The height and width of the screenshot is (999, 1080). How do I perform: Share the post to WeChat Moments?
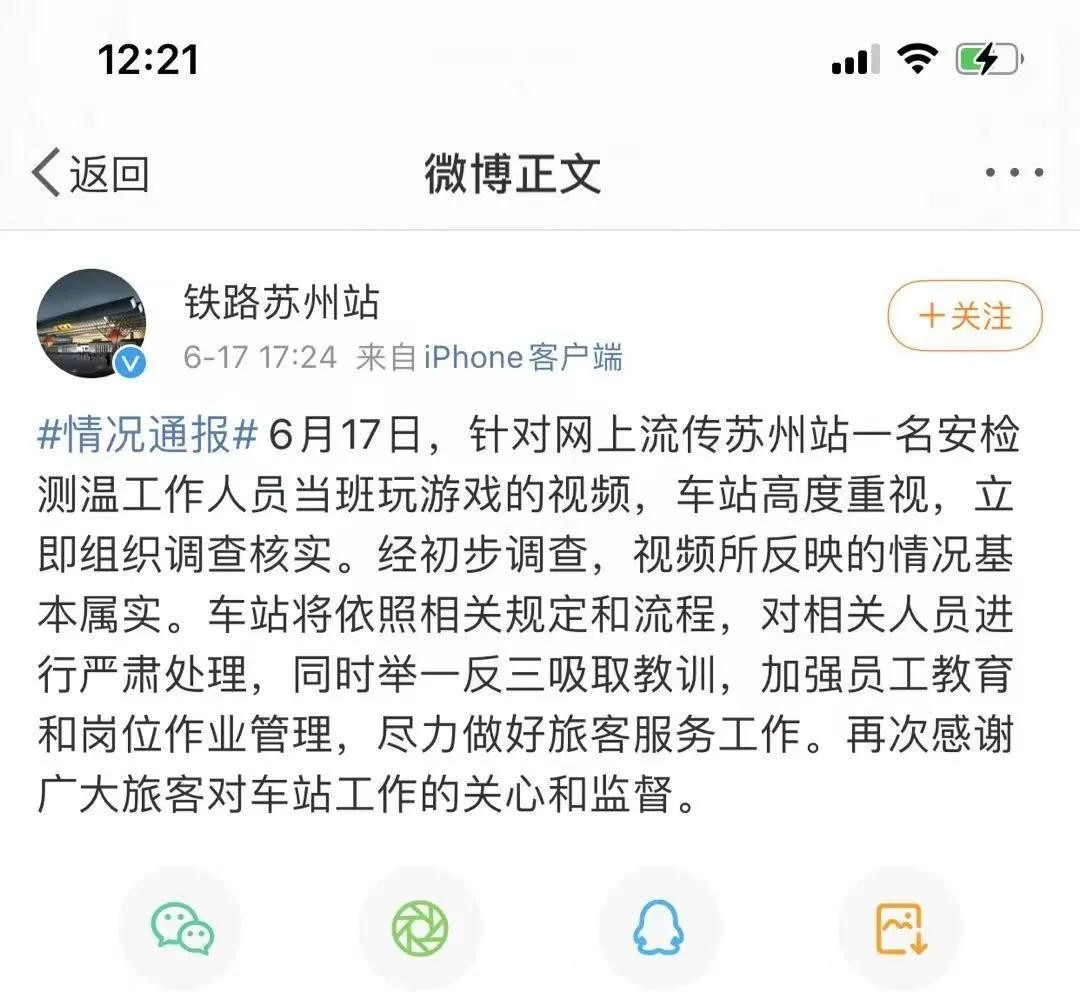tap(421, 928)
